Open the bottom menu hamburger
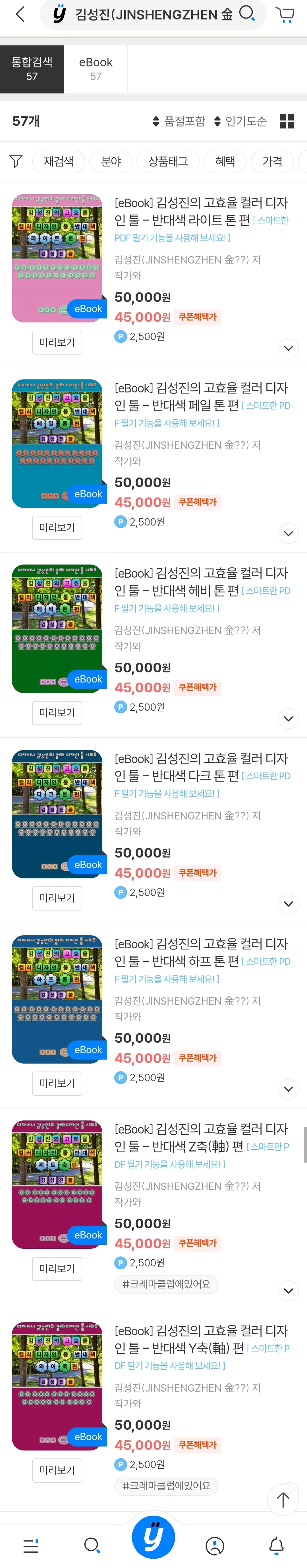 point(30,1545)
